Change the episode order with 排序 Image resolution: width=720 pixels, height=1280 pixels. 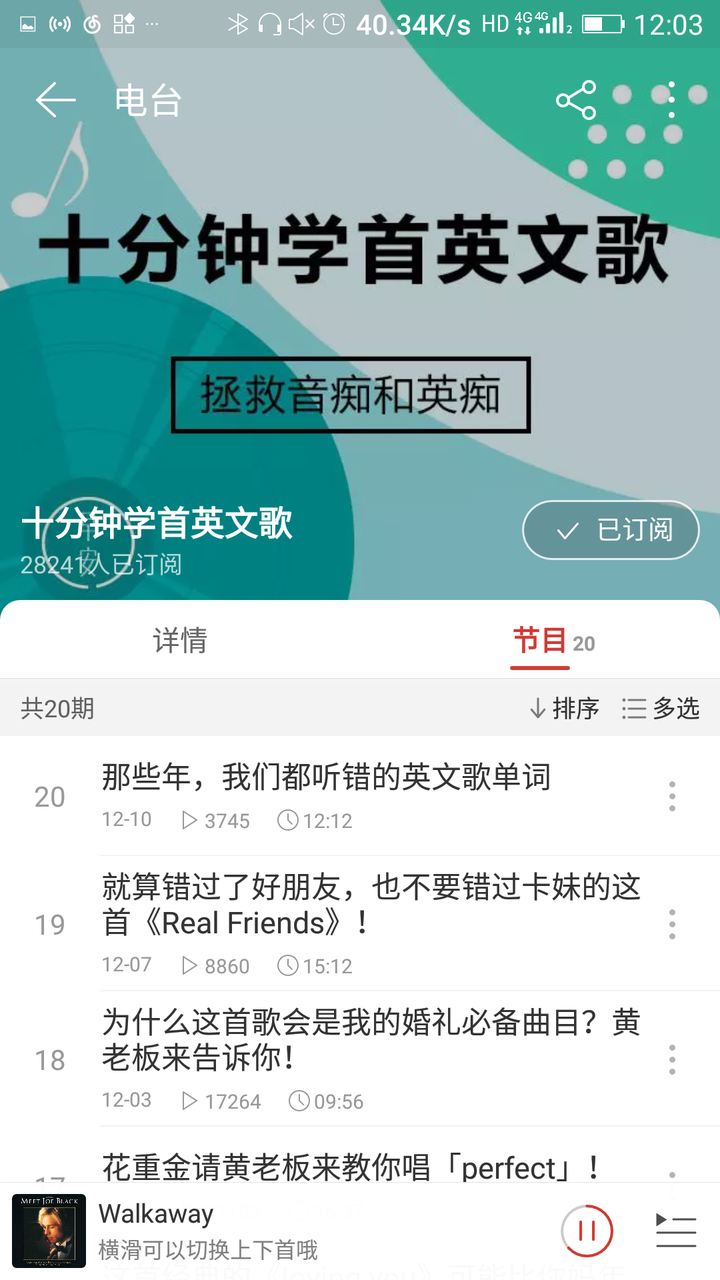point(563,708)
